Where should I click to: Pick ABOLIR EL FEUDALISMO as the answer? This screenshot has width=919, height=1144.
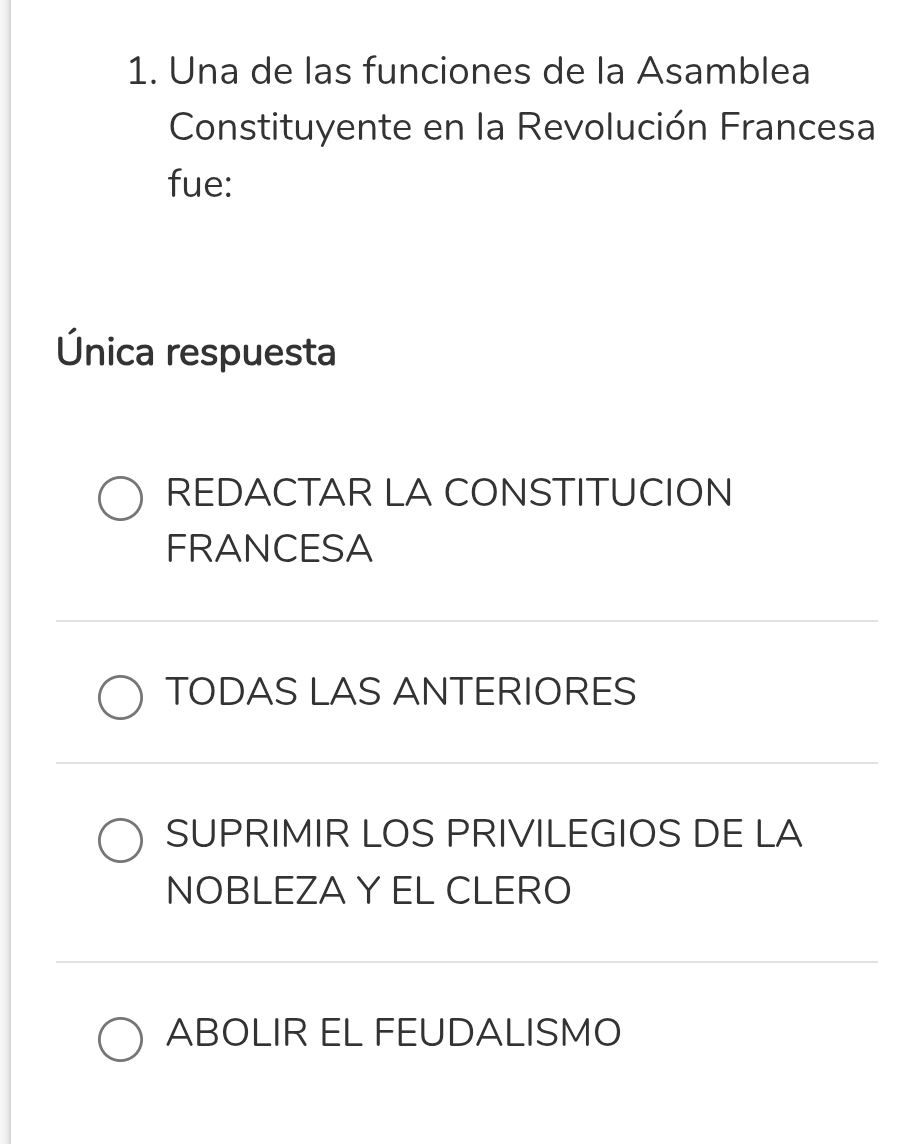click(120, 1039)
